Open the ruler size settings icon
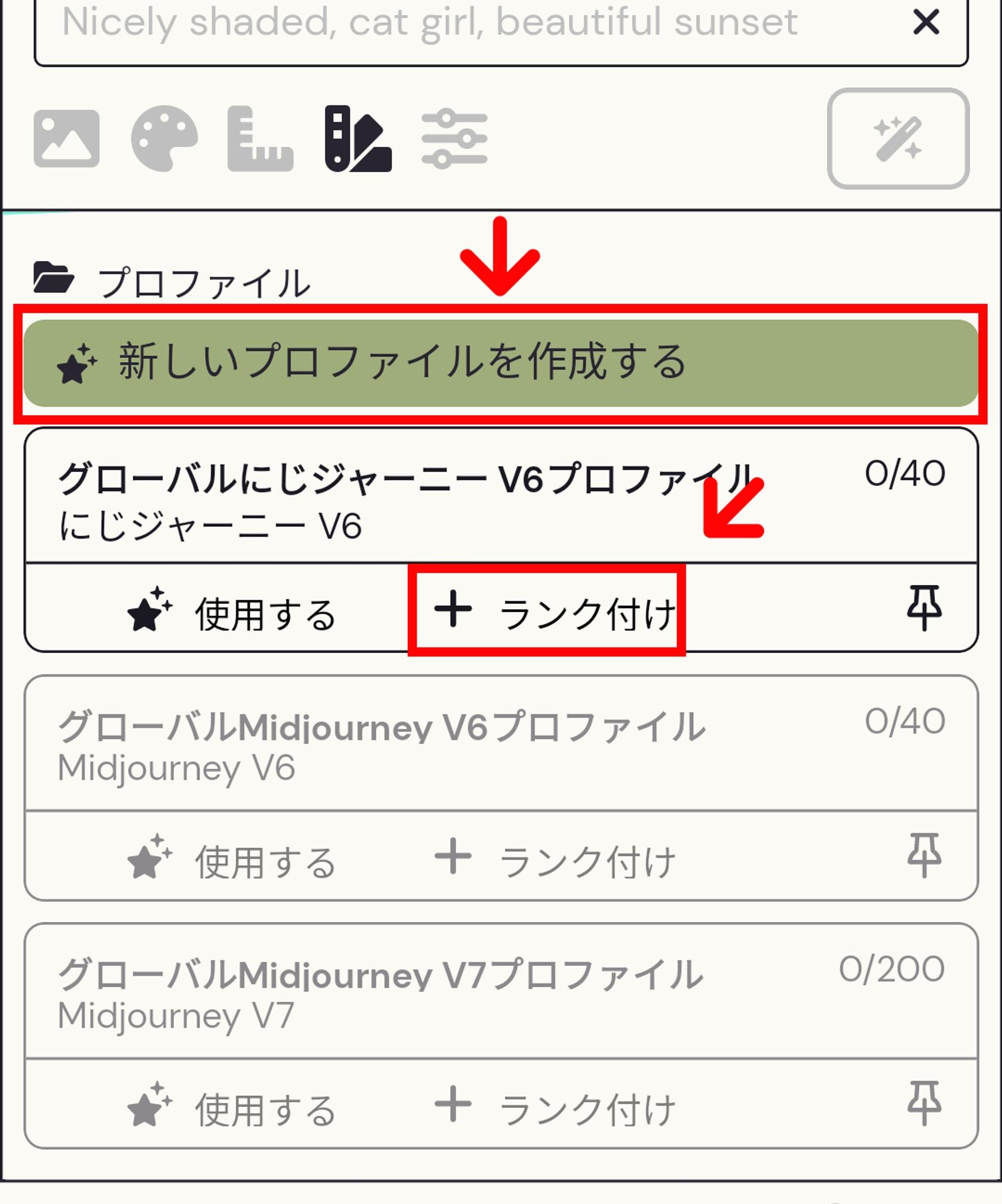This screenshot has height=1204, width=1002. point(260,139)
